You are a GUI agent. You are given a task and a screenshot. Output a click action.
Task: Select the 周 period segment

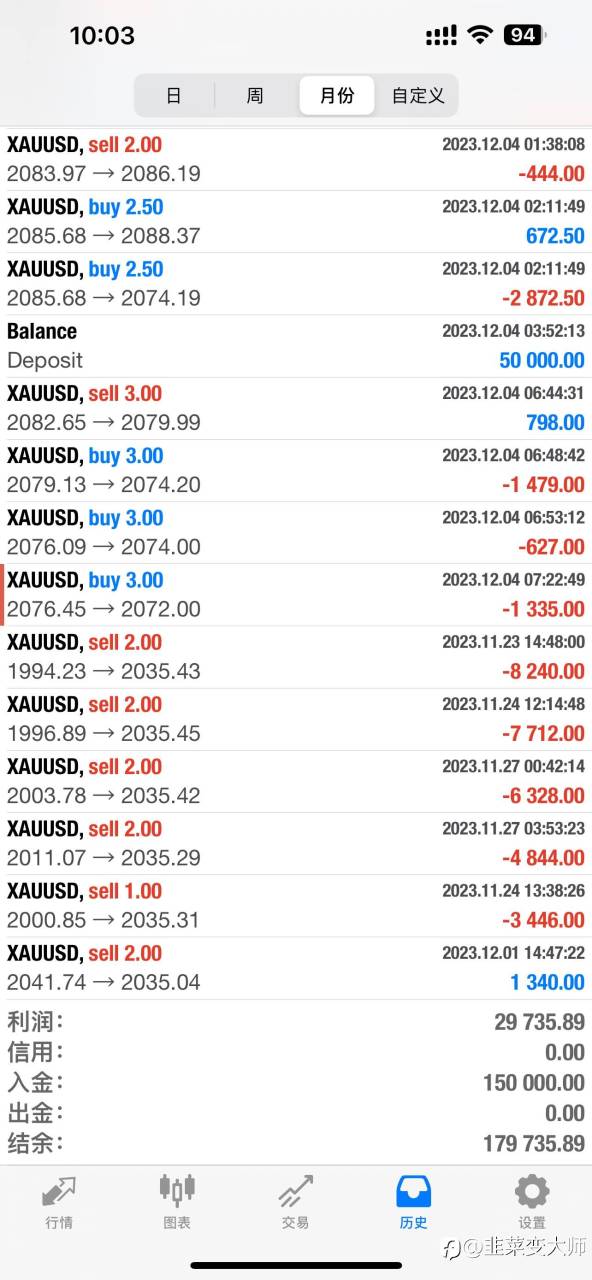255,96
